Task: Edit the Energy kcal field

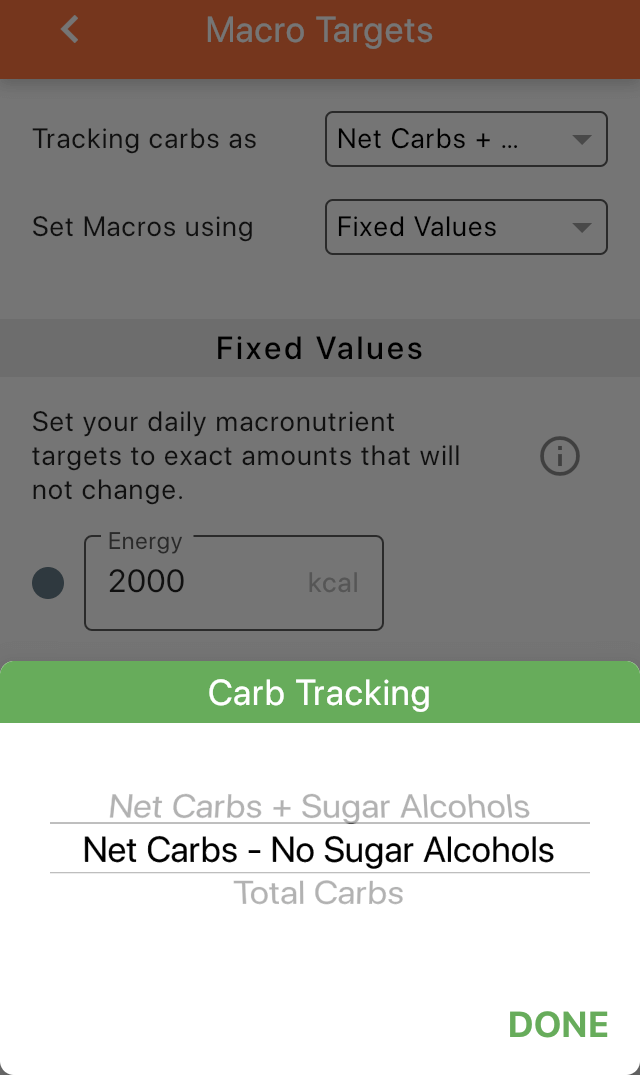Action: (x=234, y=583)
